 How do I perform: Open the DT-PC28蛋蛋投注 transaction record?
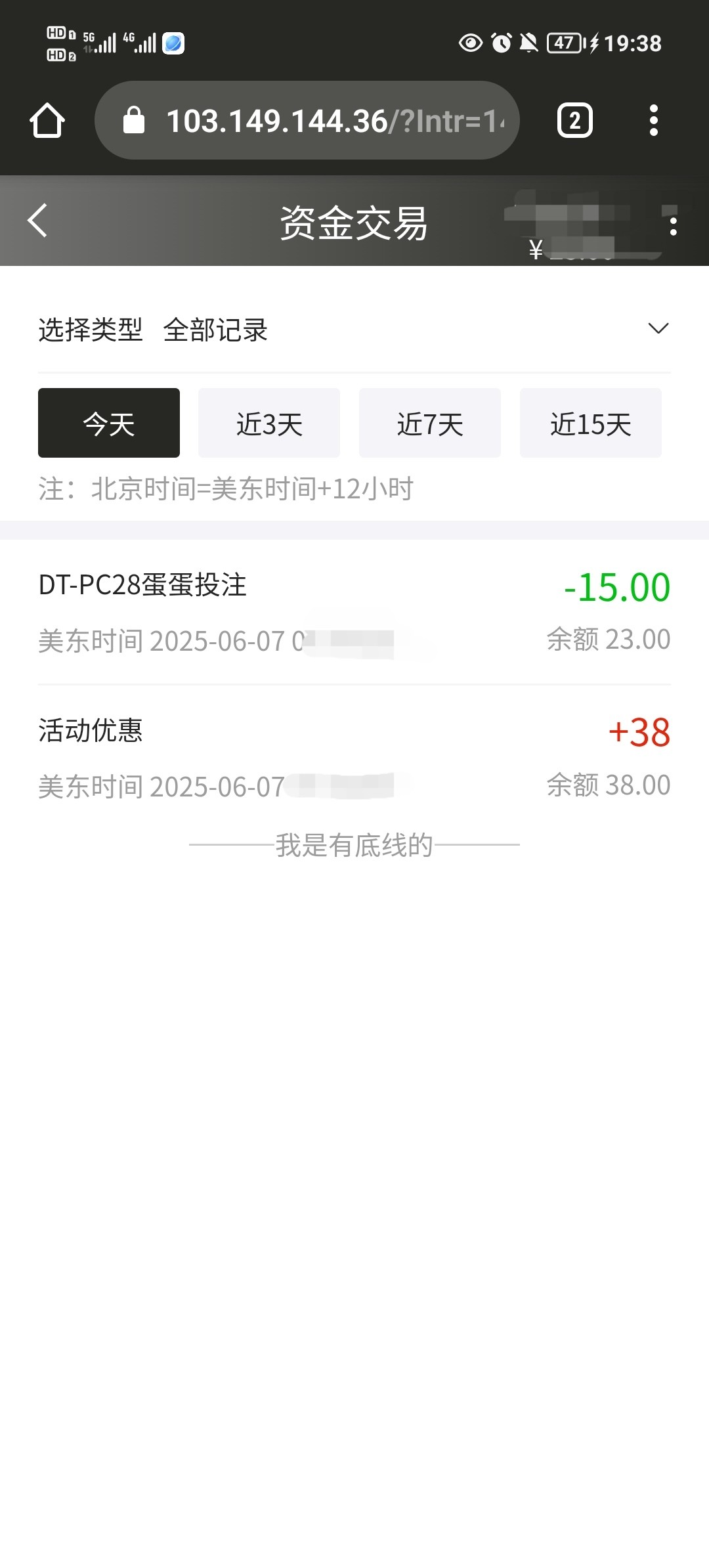point(354,612)
